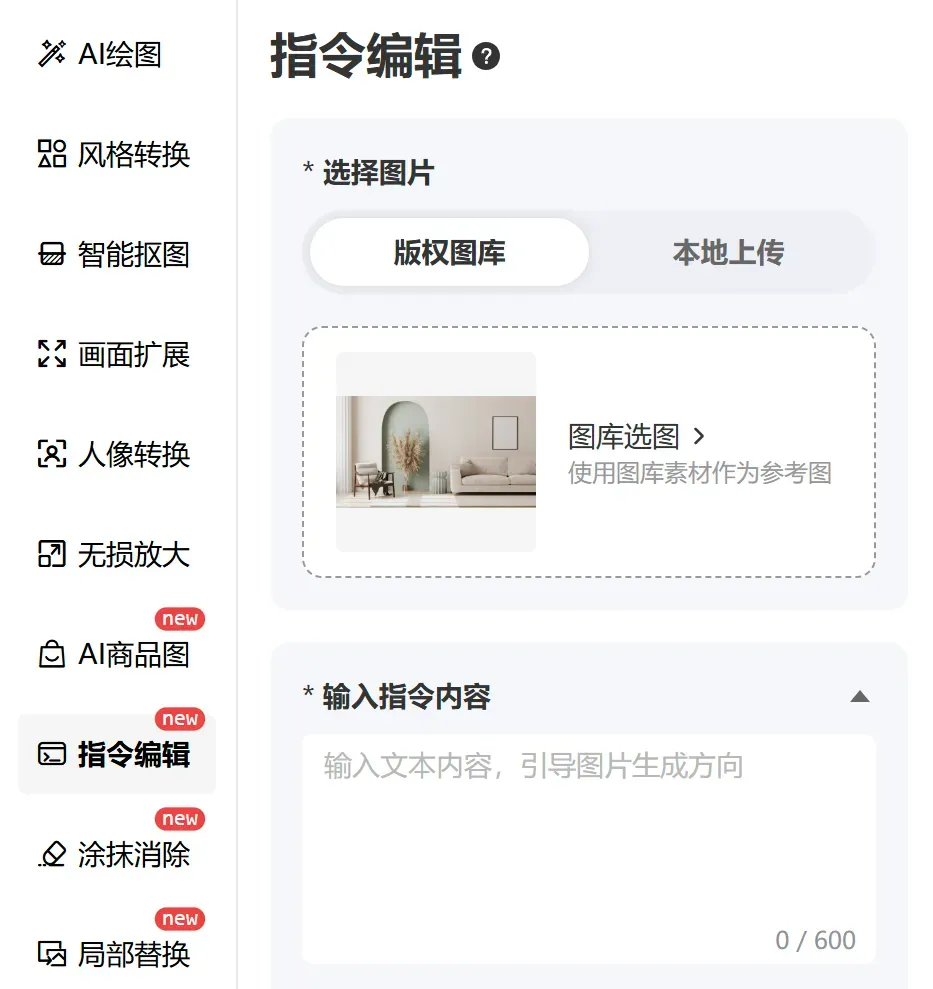This screenshot has width=933, height=989.
Task: Collapse the 输入指令内容 section
Action: pos(859,696)
